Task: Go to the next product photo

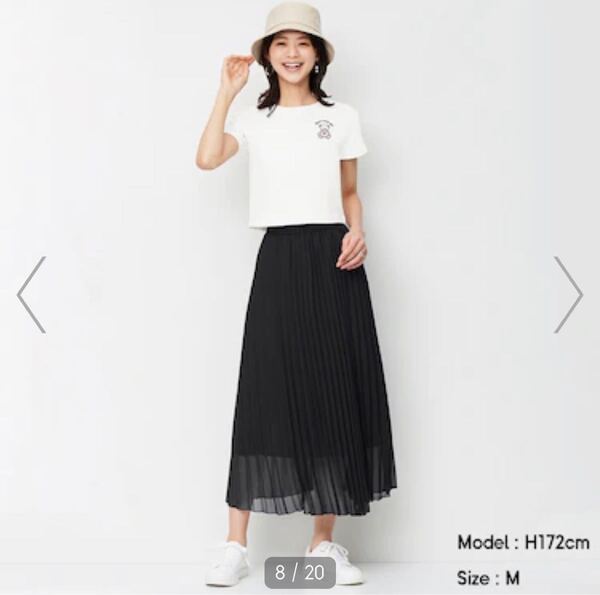Action: tap(568, 295)
